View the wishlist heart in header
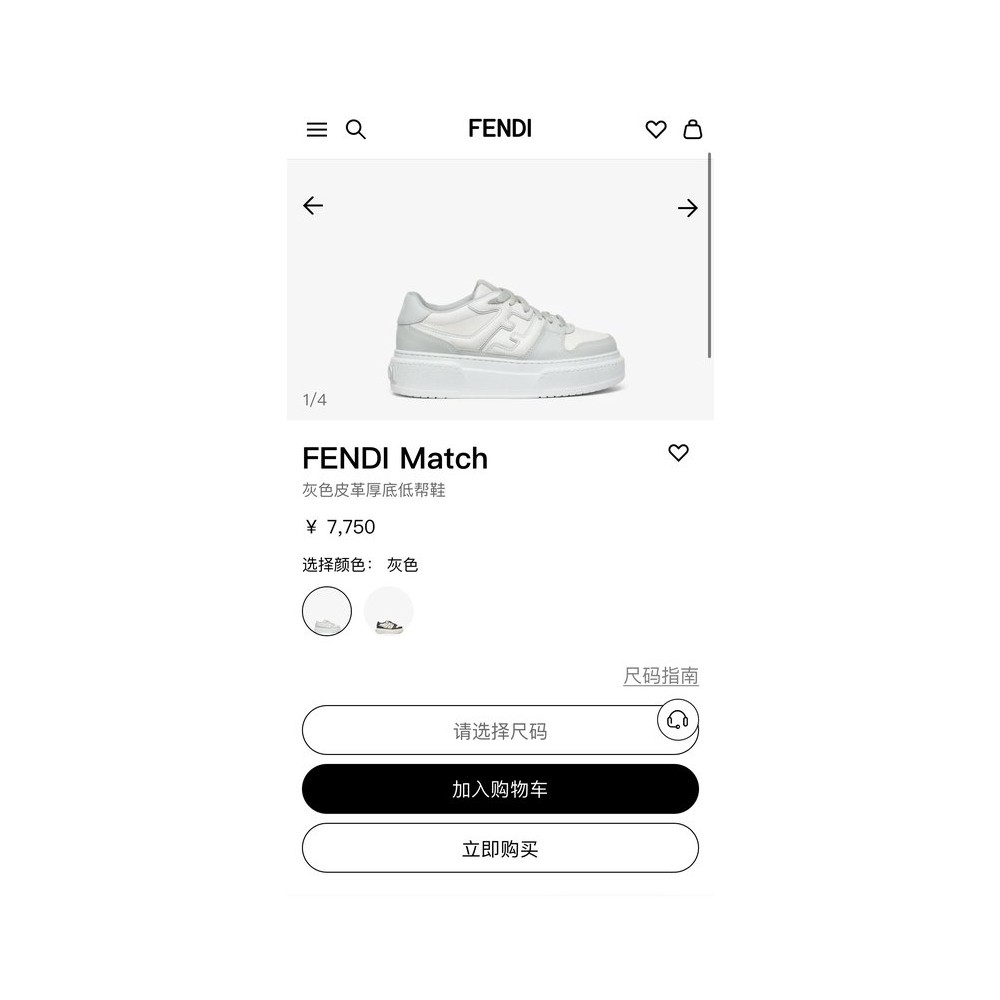The image size is (1000, 1000). tap(656, 129)
